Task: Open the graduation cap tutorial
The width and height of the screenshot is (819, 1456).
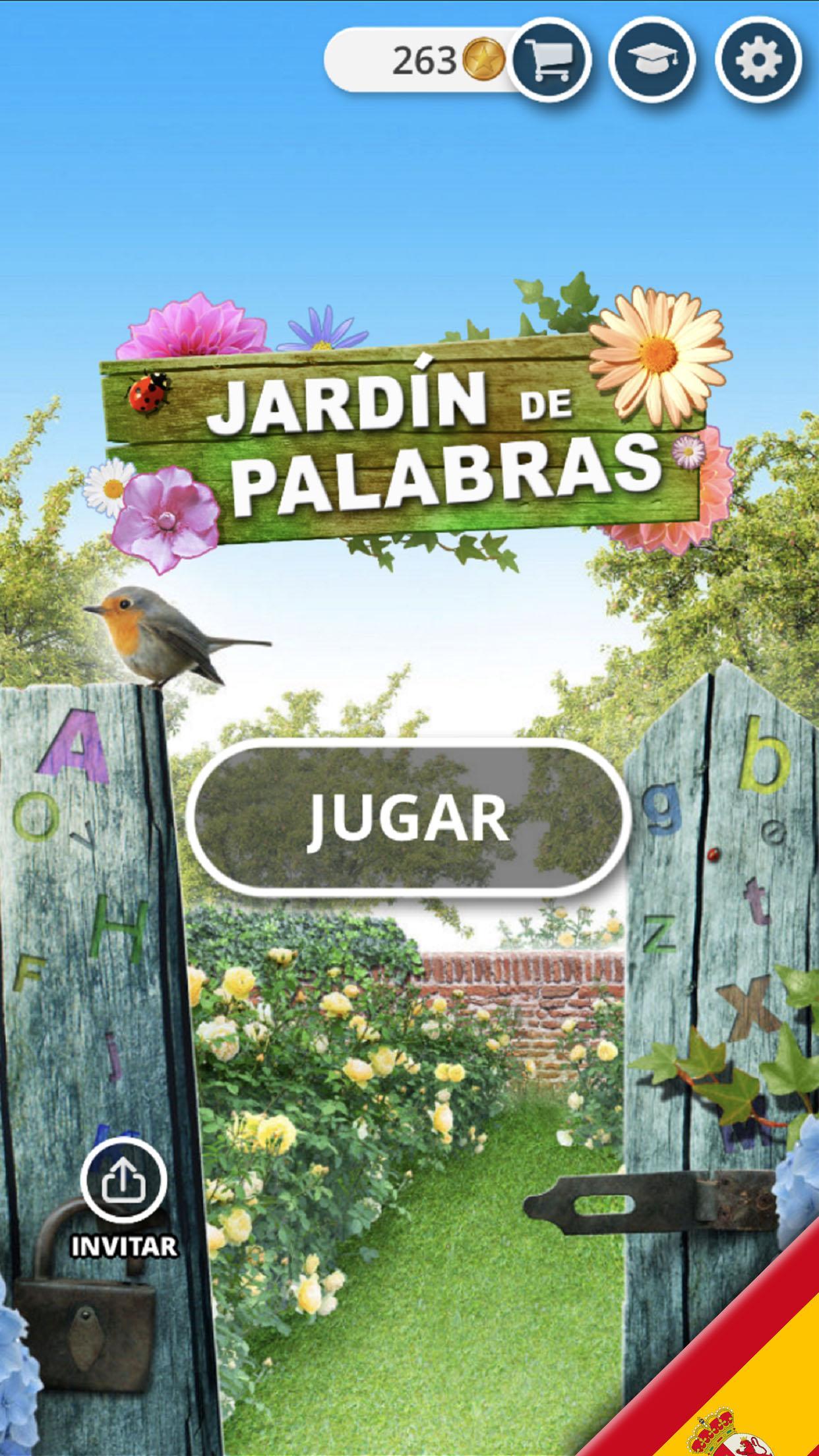Action: [x=652, y=61]
